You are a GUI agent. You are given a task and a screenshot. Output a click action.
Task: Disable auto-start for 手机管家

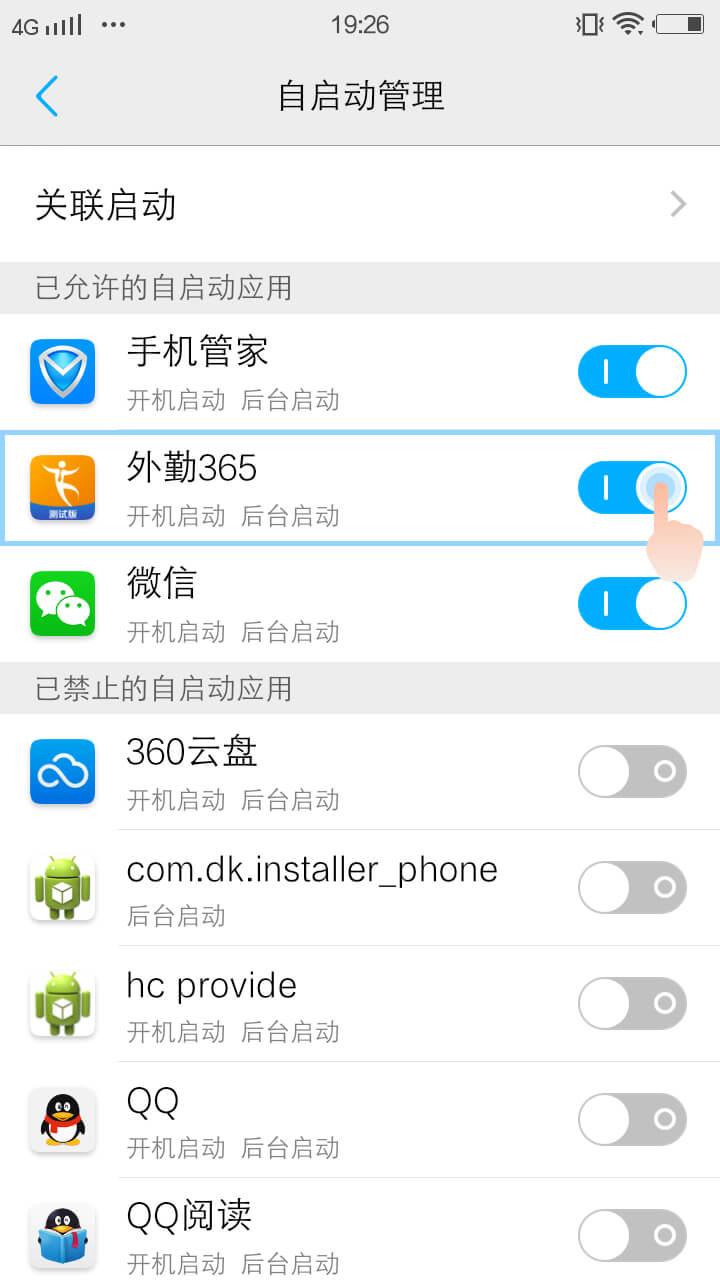coord(632,372)
